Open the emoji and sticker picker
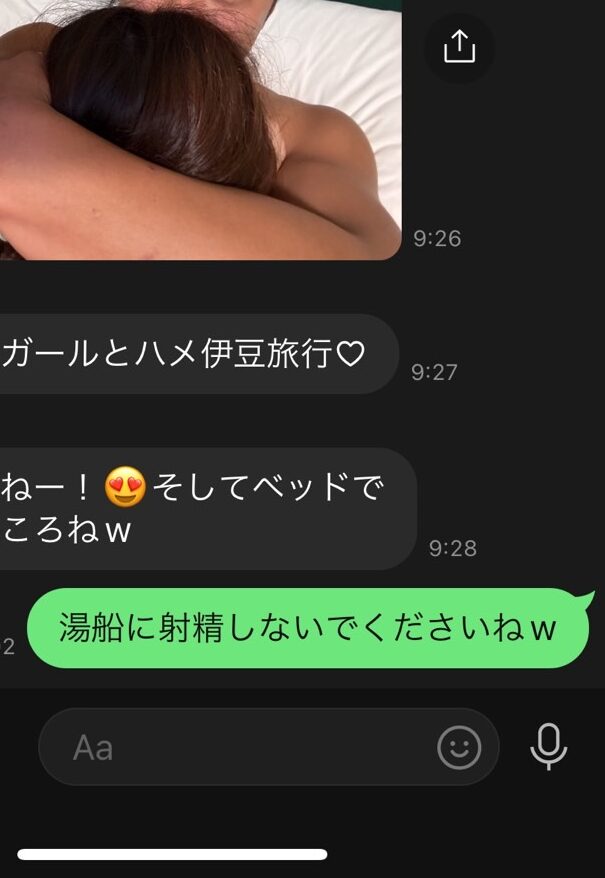Image resolution: width=605 pixels, height=878 pixels. [x=459, y=747]
